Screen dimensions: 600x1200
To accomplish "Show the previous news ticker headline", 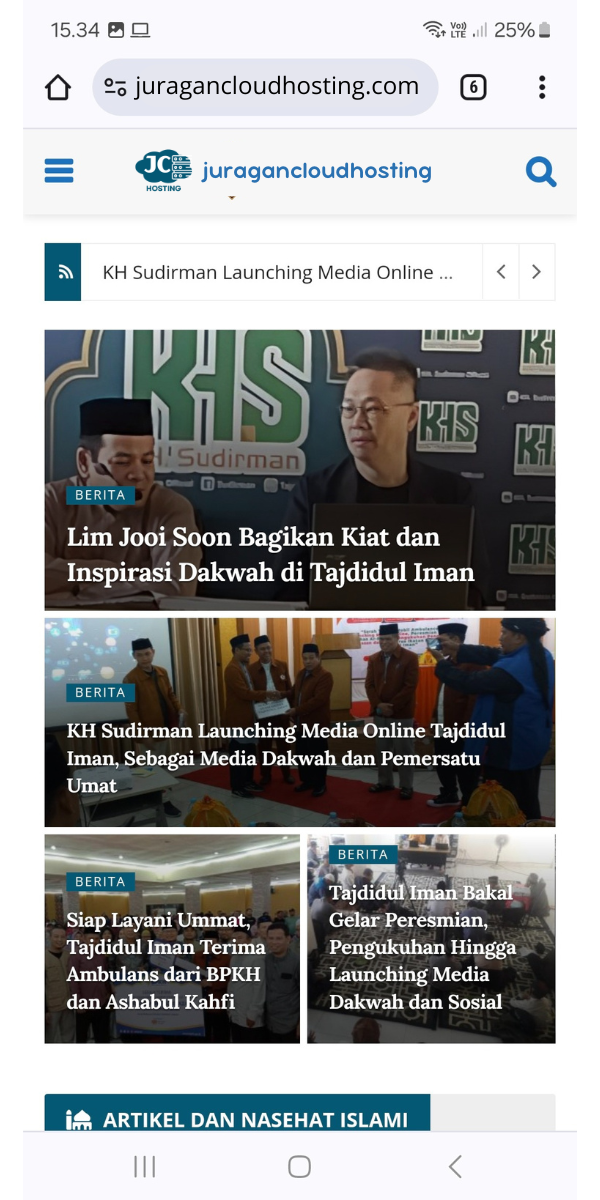I will 501,272.
